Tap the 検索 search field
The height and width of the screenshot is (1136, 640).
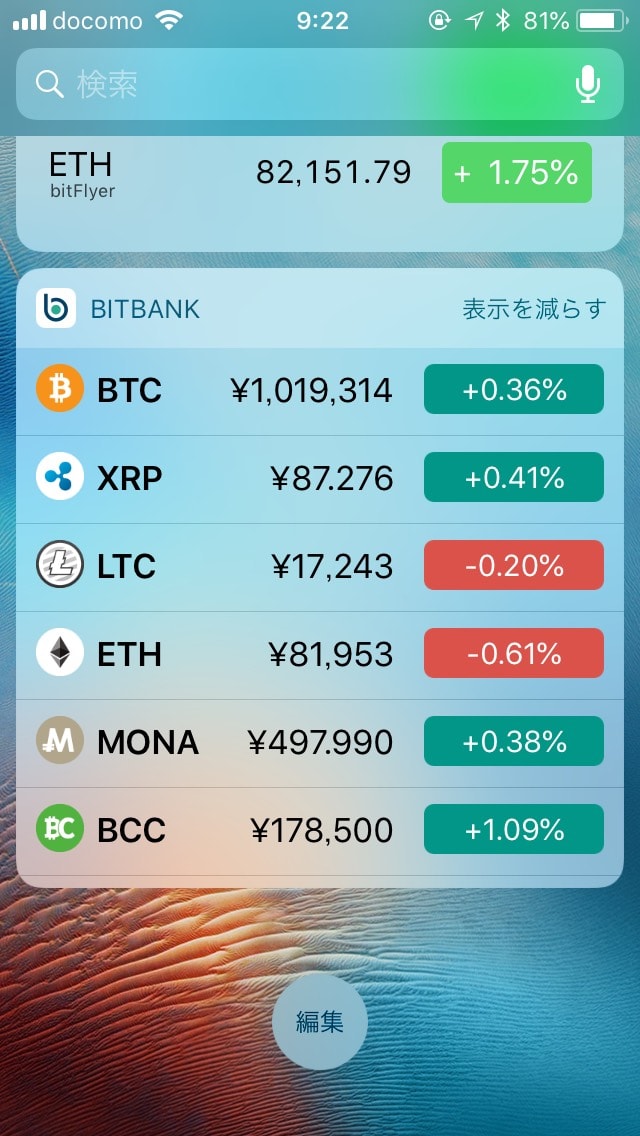point(320,84)
